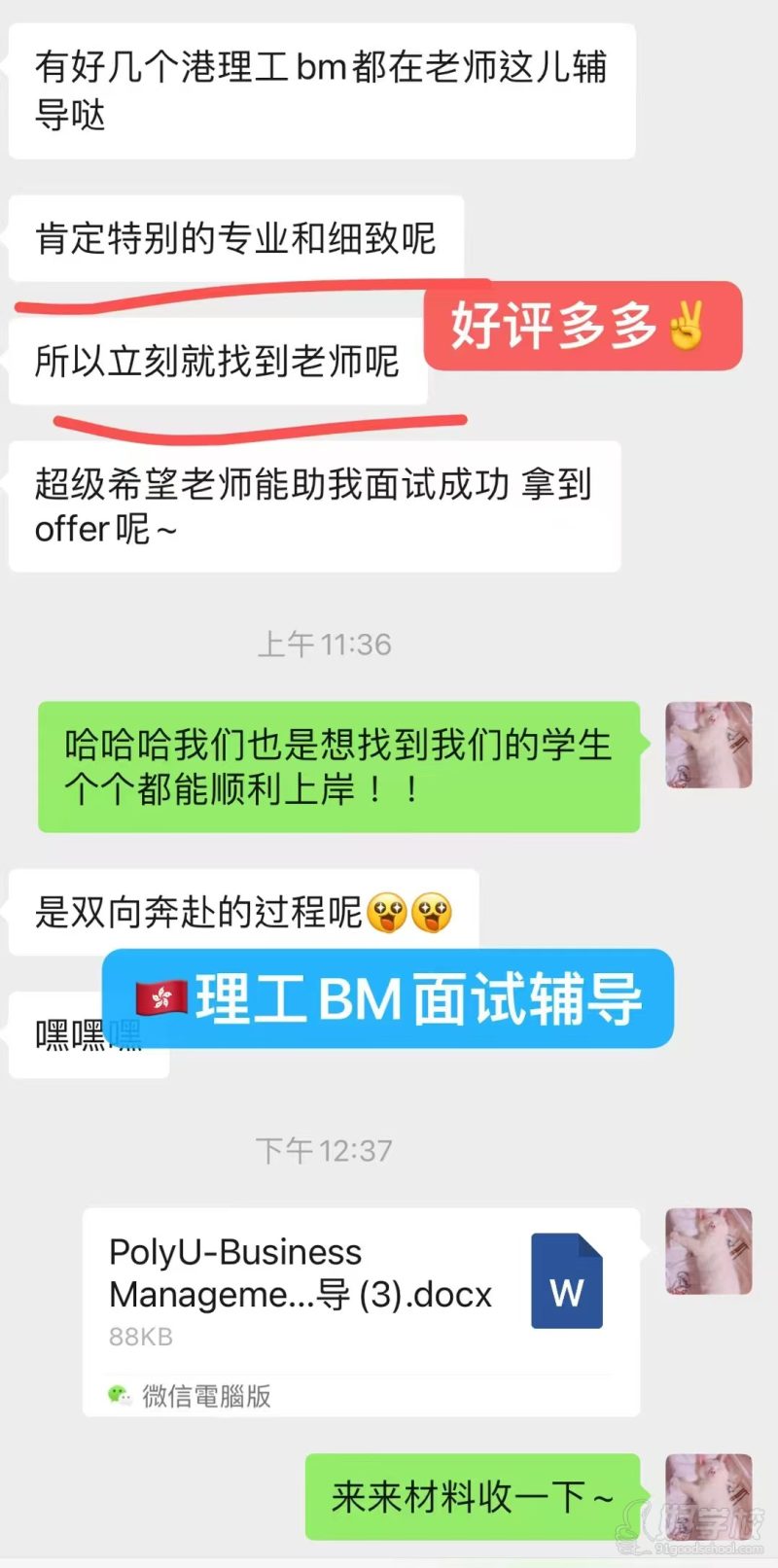Open the Word document attachment icon
Image resolution: width=778 pixels, height=1568 pixels.
pos(567,1281)
